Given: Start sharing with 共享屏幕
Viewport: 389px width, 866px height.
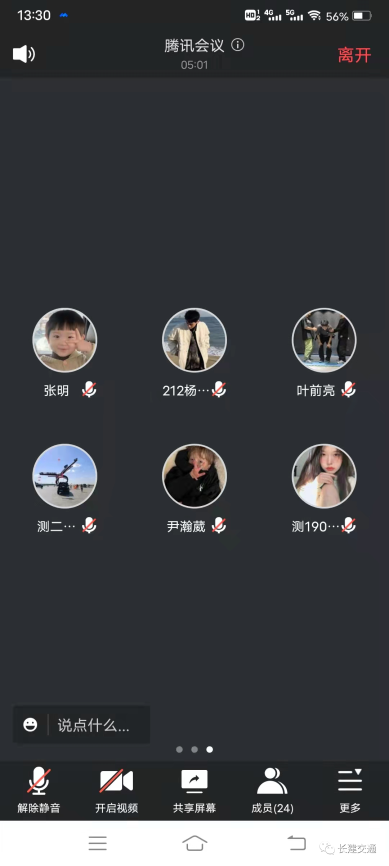Looking at the screenshot, I should [194, 790].
